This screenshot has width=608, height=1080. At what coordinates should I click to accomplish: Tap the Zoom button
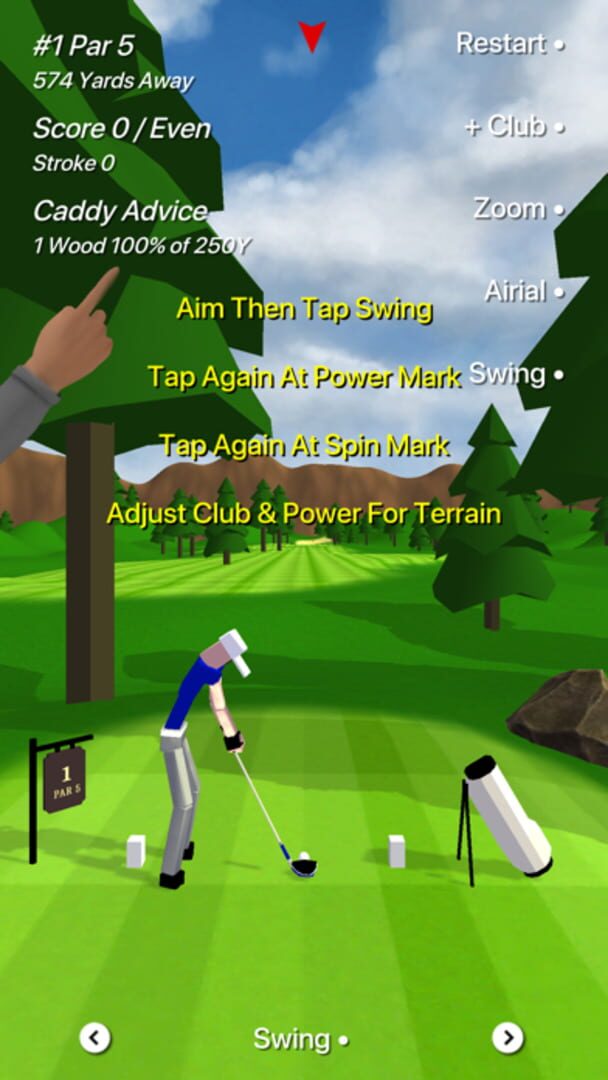pyautogui.click(x=517, y=209)
